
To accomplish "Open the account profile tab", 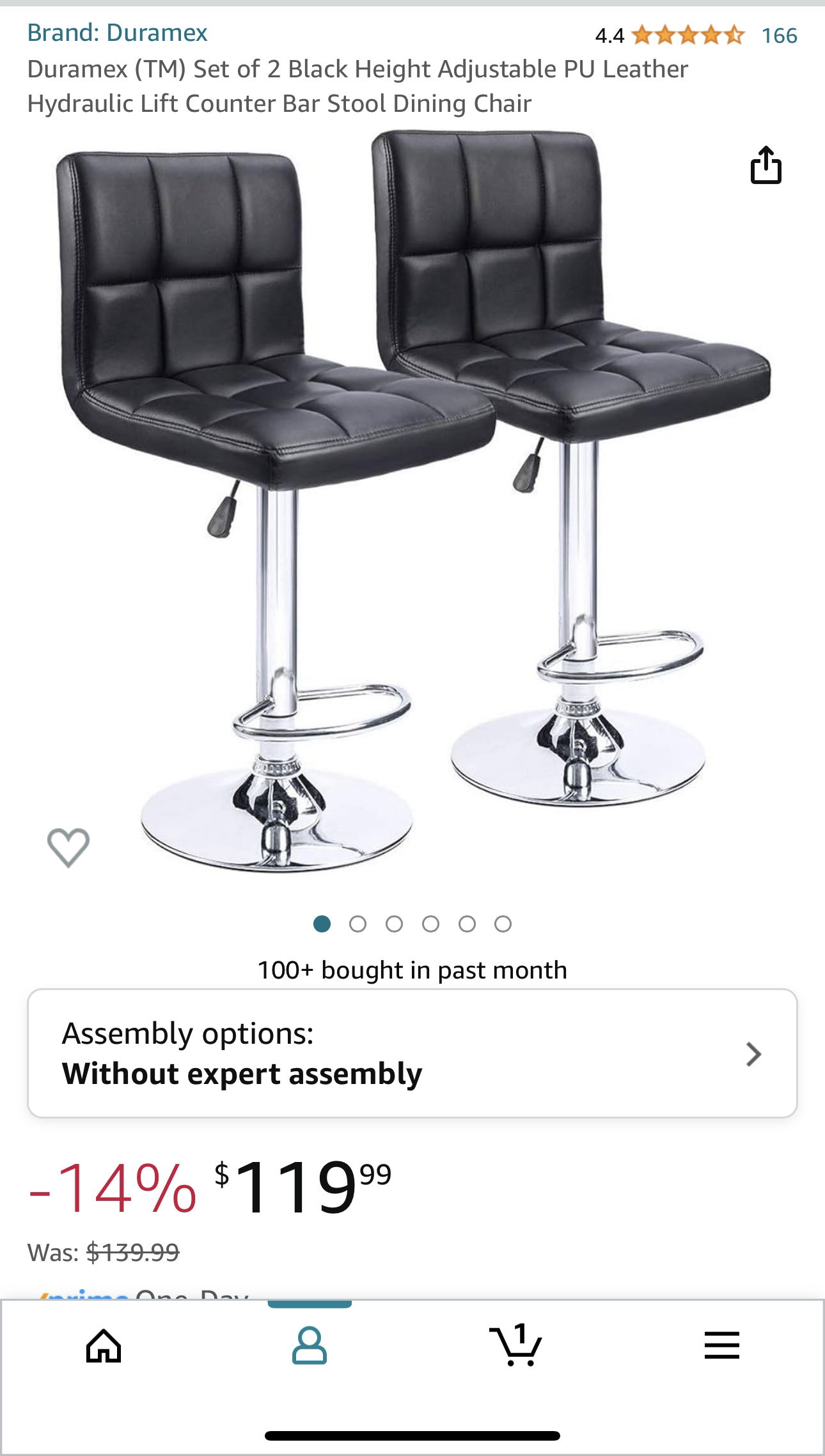I will (310, 1345).
